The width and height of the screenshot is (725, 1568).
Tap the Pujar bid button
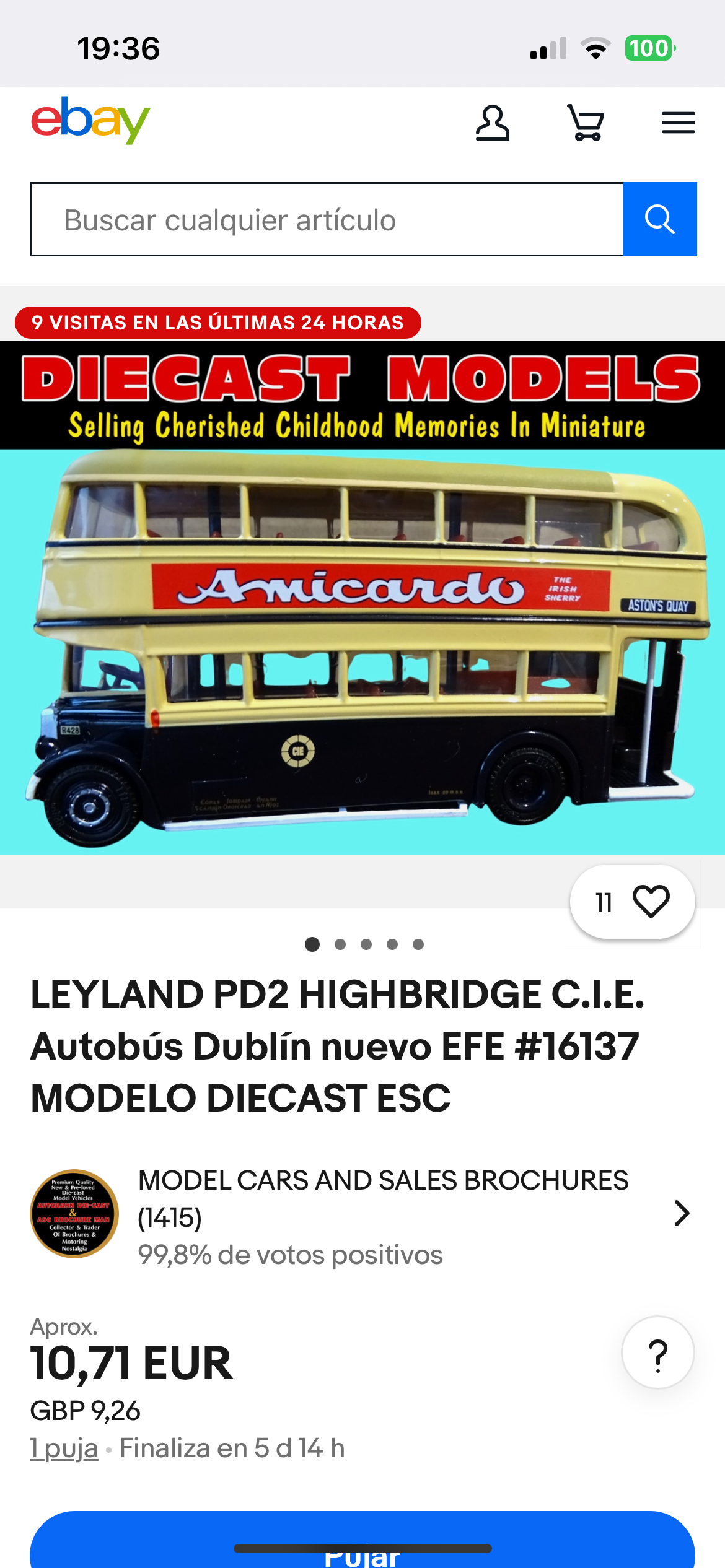point(362,1548)
